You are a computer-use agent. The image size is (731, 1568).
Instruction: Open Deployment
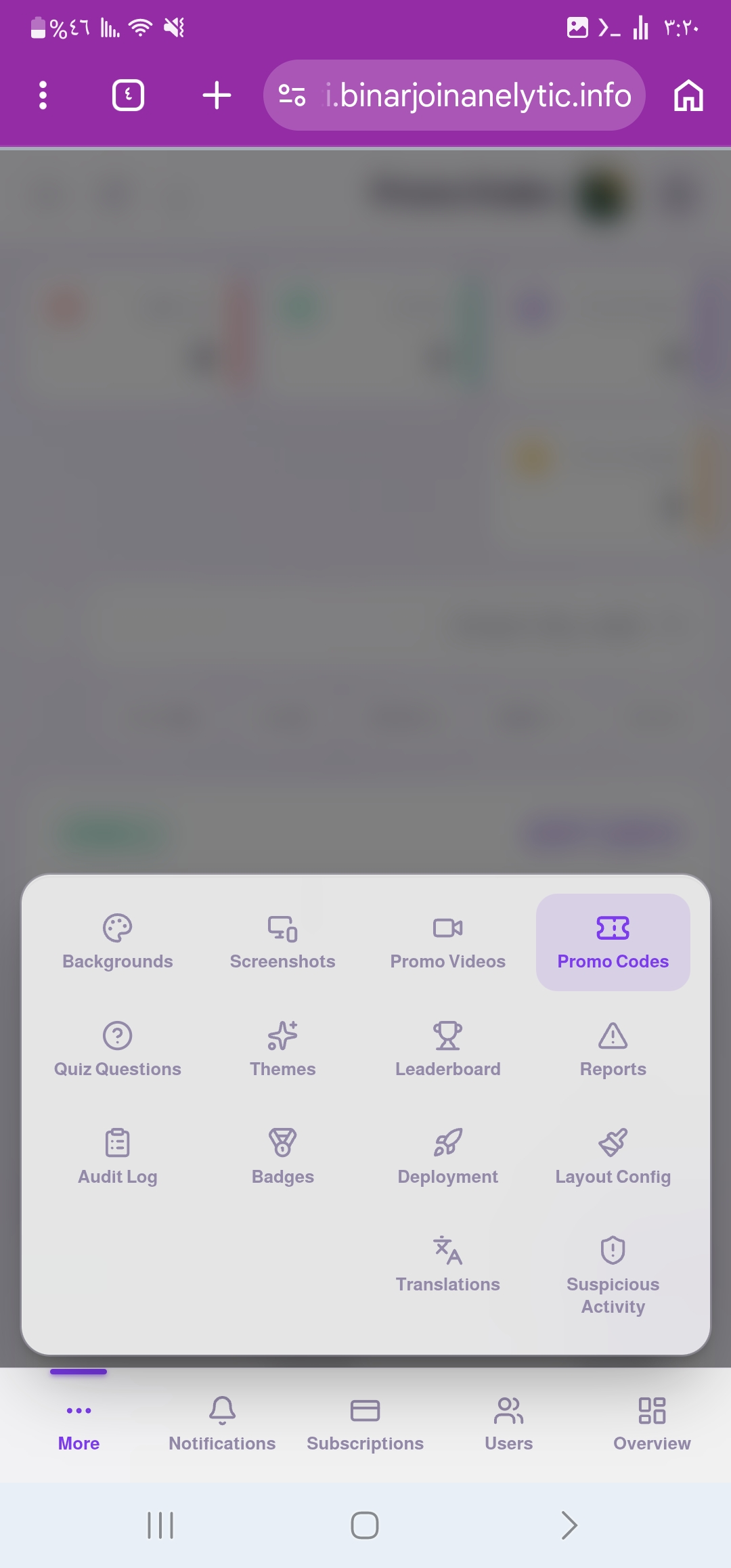click(x=447, y=1157)
